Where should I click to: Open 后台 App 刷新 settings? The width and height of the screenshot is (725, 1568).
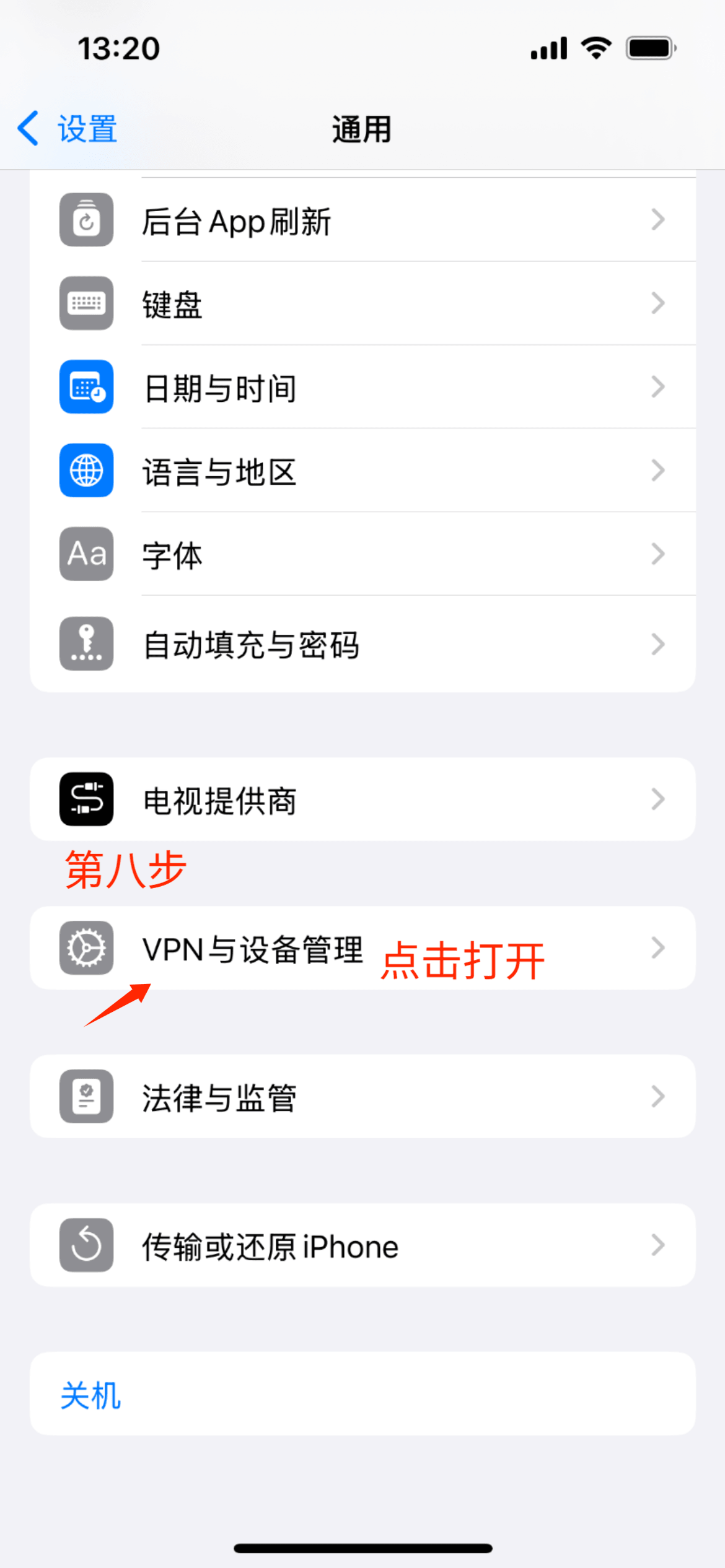[x=362, y=220]
